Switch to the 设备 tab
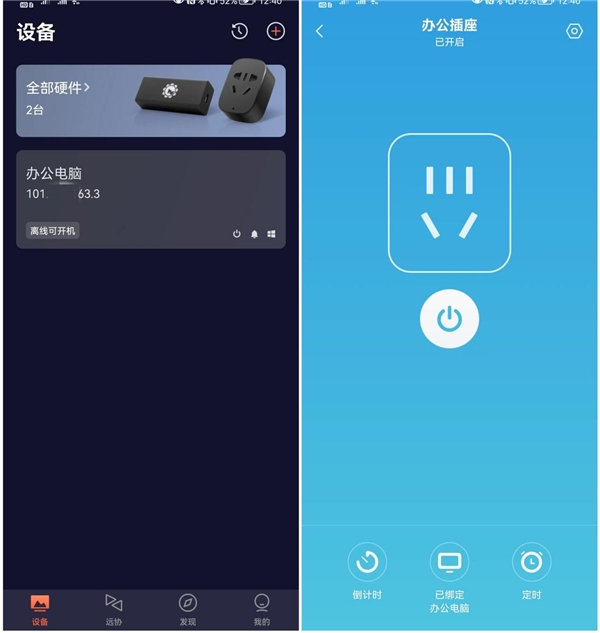This screenshot has height=633, width=600. pyautogui.click(x=40, y=608)
